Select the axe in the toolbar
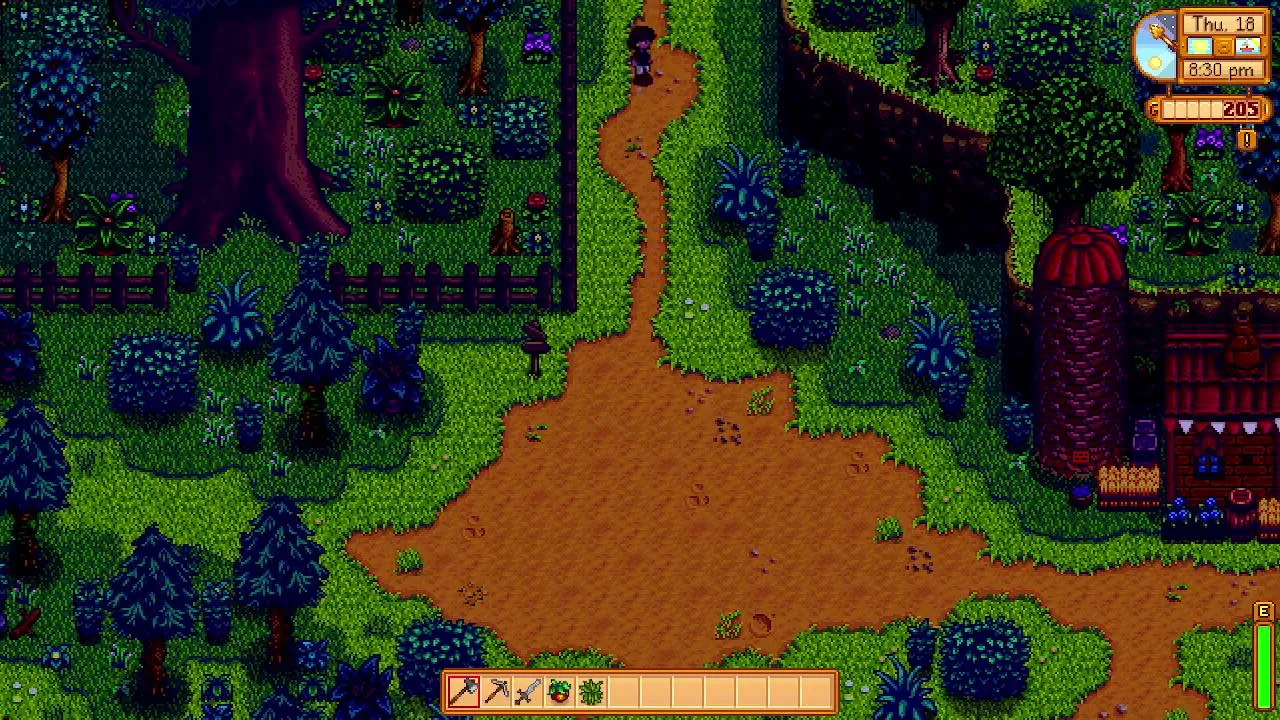This screenshot has height=720, width=1280. click(464, 691)
